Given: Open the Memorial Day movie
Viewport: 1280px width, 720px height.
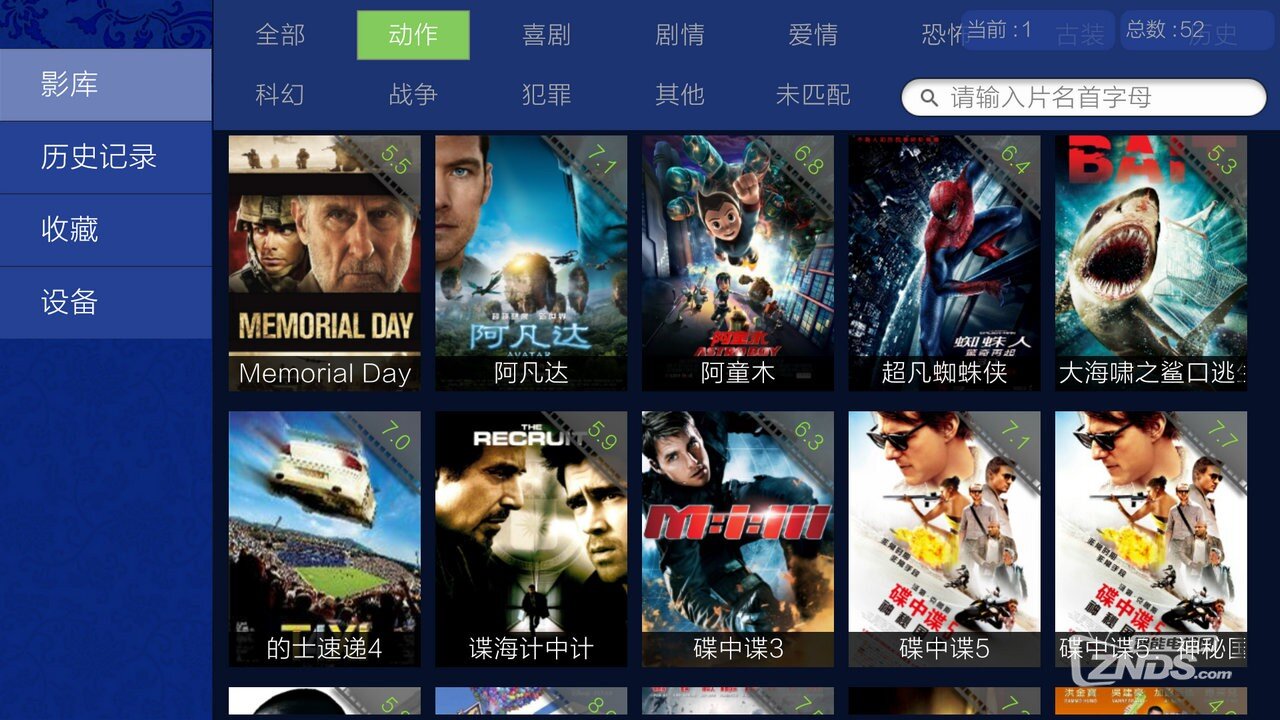Looking at the screenshot, I should [324, 262].
